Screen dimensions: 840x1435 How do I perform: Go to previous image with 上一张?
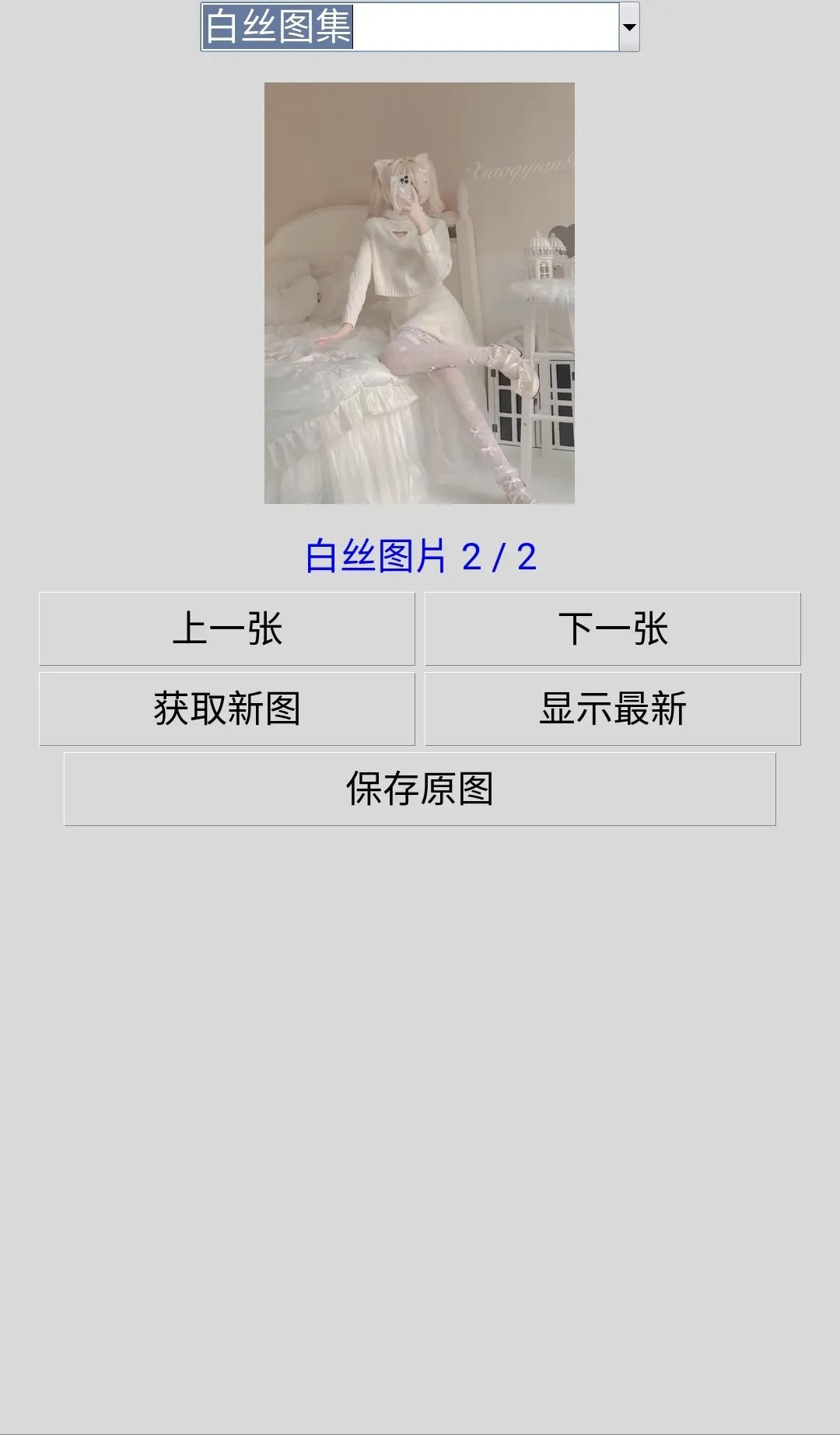227,628
